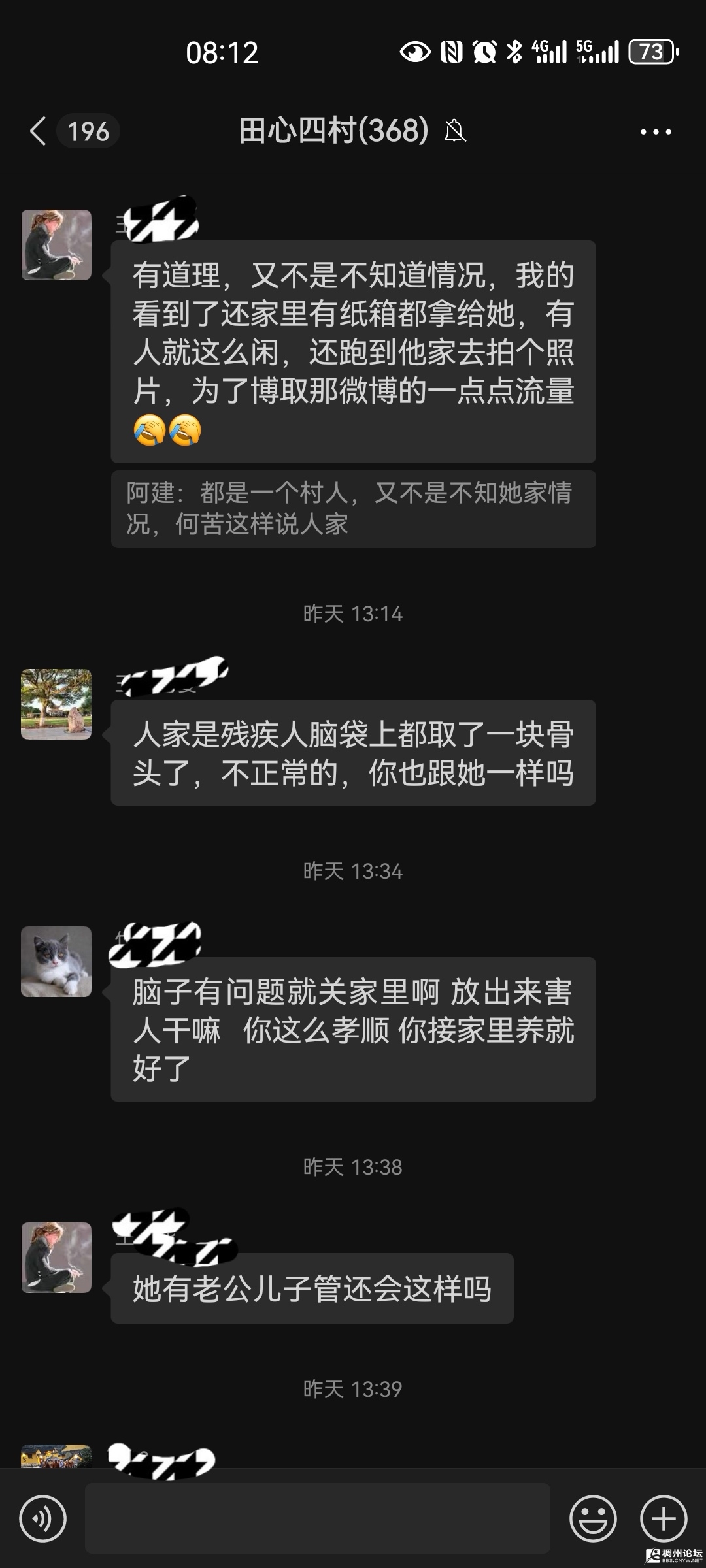Open the profile of the tree landscape avatar sender
Viewport: 706px width, 1568px height.
tap(56, 704)
